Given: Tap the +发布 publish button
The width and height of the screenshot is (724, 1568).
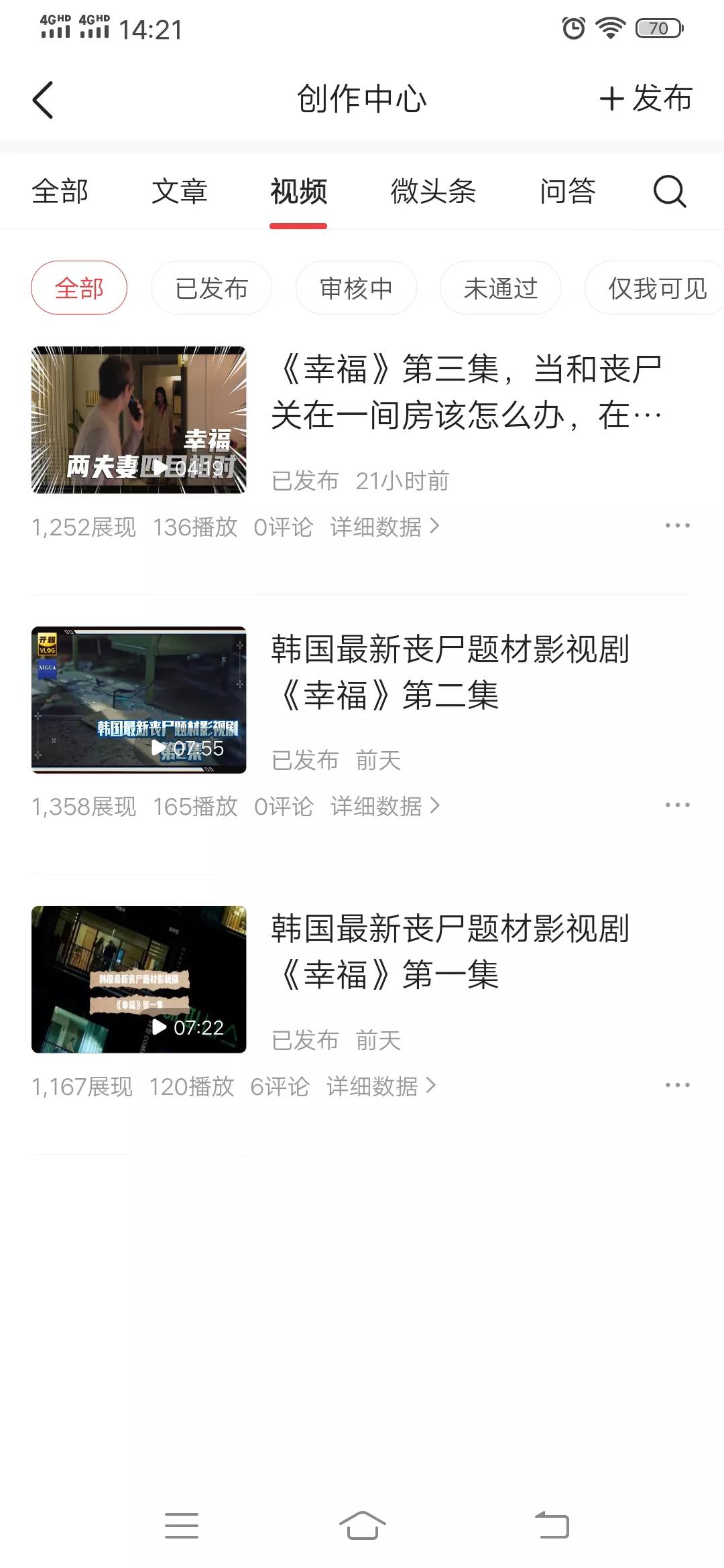Looking at the screenshot, I should [646, 98].
